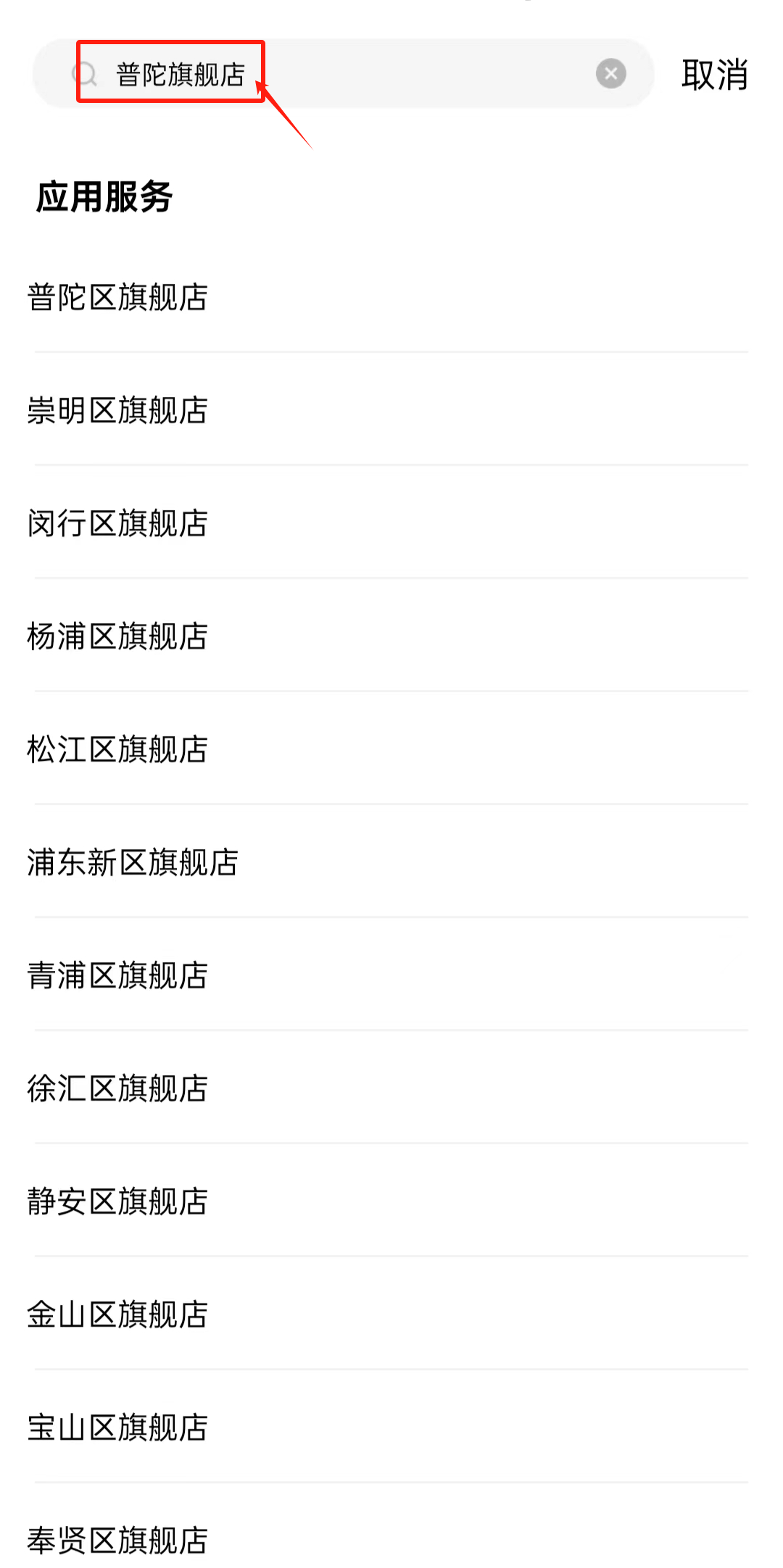Choose 静安区旗舰店 from results
The image size is (783, 1568).
[117, 1201]
